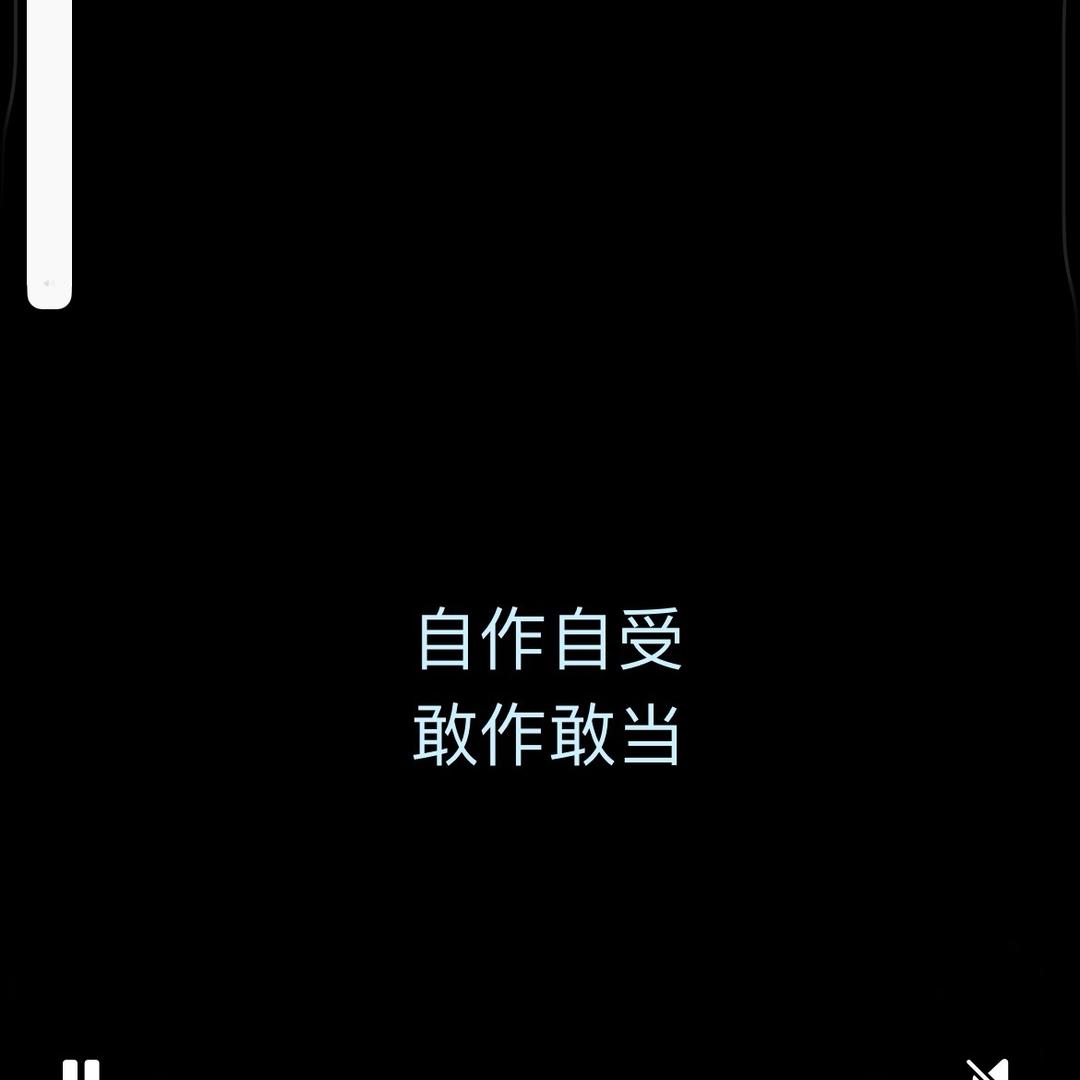The image size is (1080, 1080).
Task: Tap the volume slider bar
Action: click(49, 150)
